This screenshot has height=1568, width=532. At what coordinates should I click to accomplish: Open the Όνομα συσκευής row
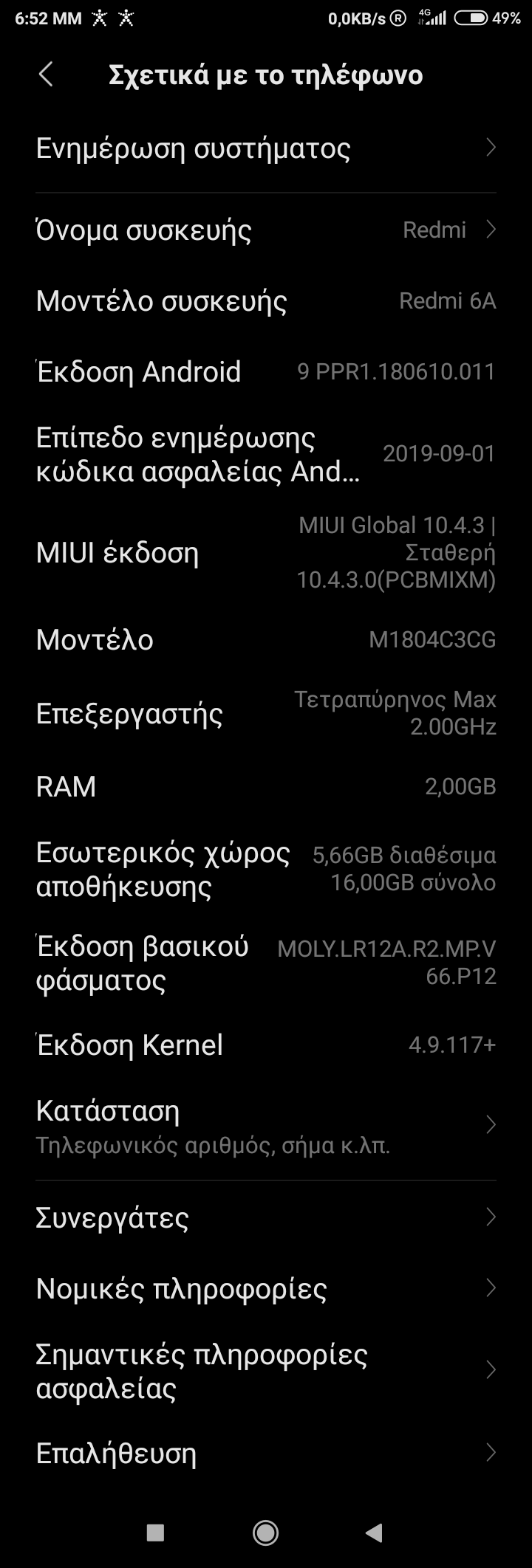click(266, 230)
